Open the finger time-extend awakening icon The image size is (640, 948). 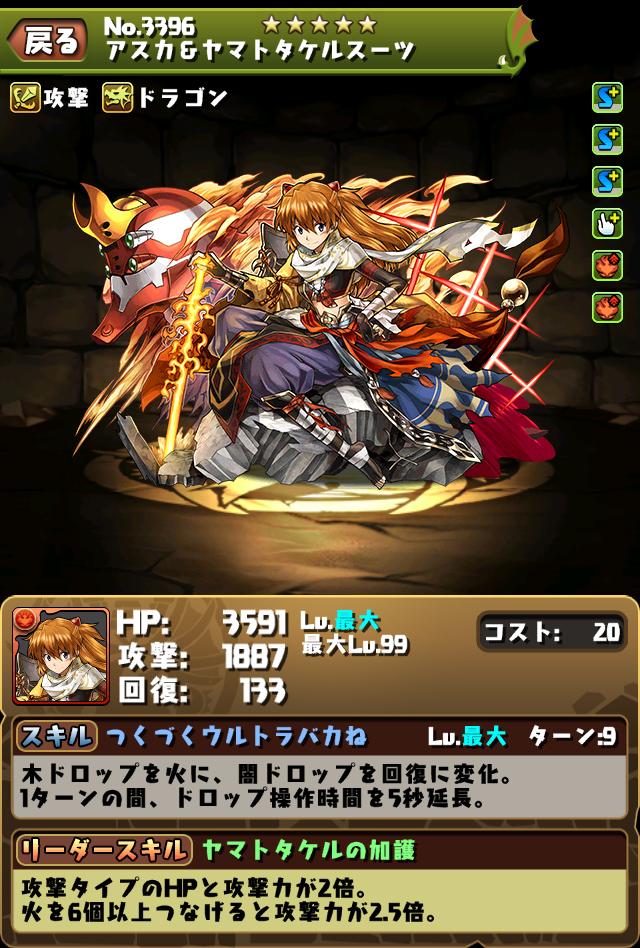(608, 223)
